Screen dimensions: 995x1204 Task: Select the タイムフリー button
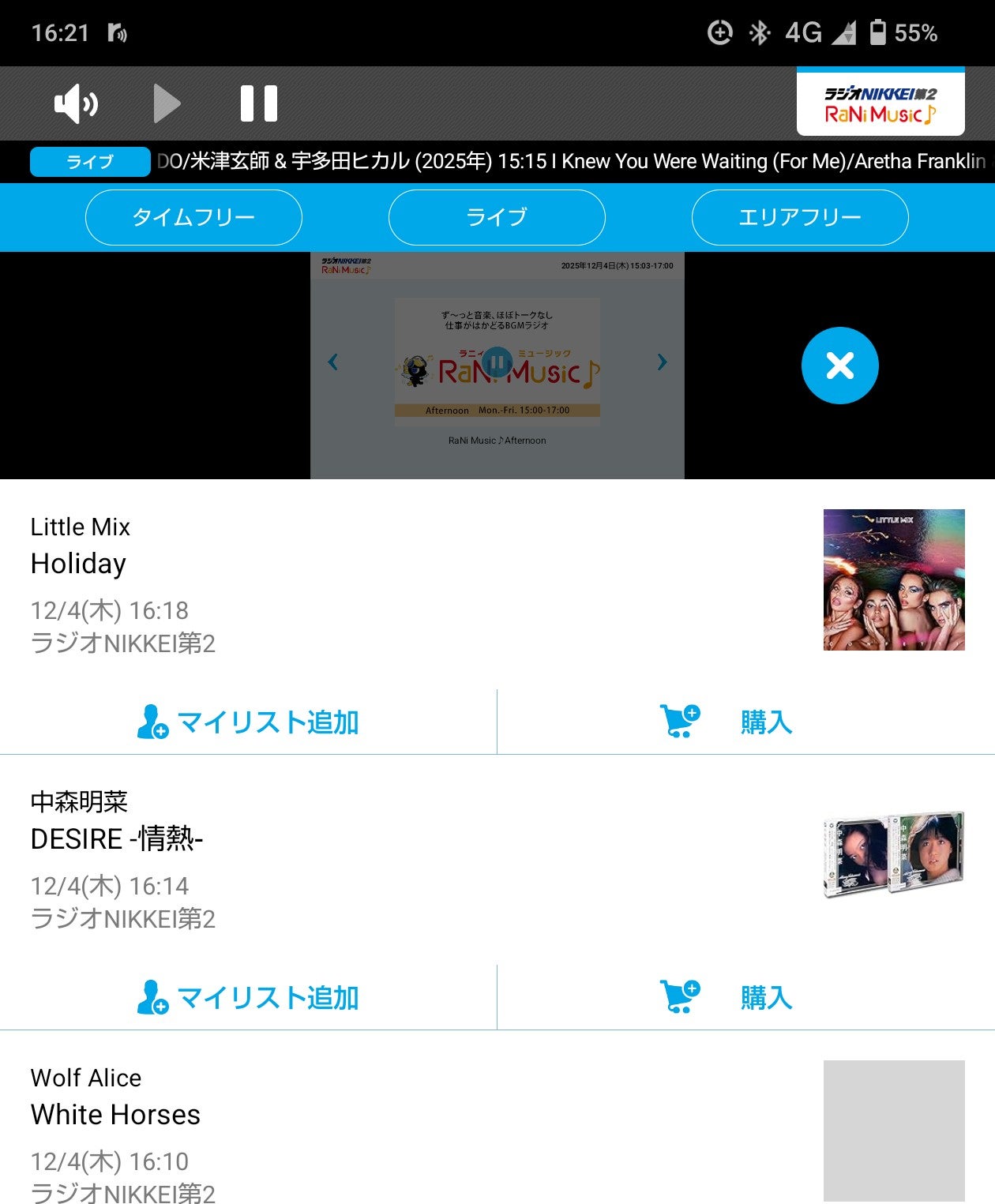coord(193,217)
